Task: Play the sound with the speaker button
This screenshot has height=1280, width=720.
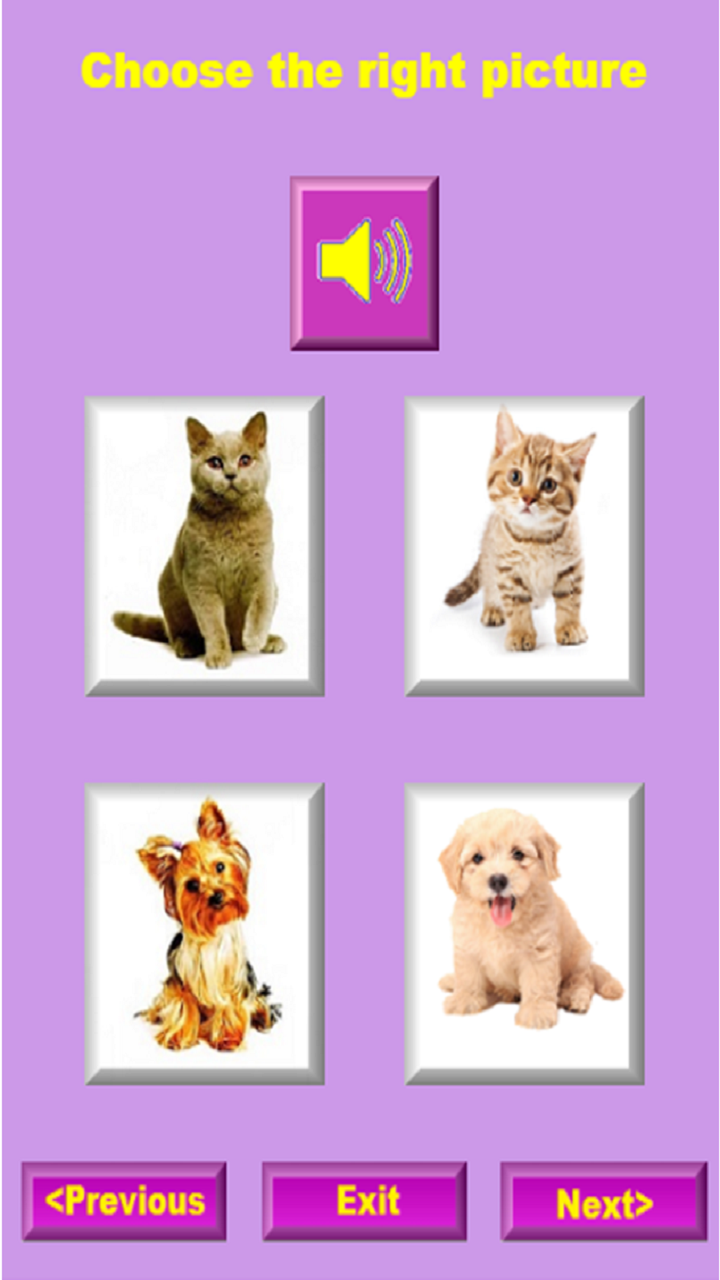Action: [364, 263]
